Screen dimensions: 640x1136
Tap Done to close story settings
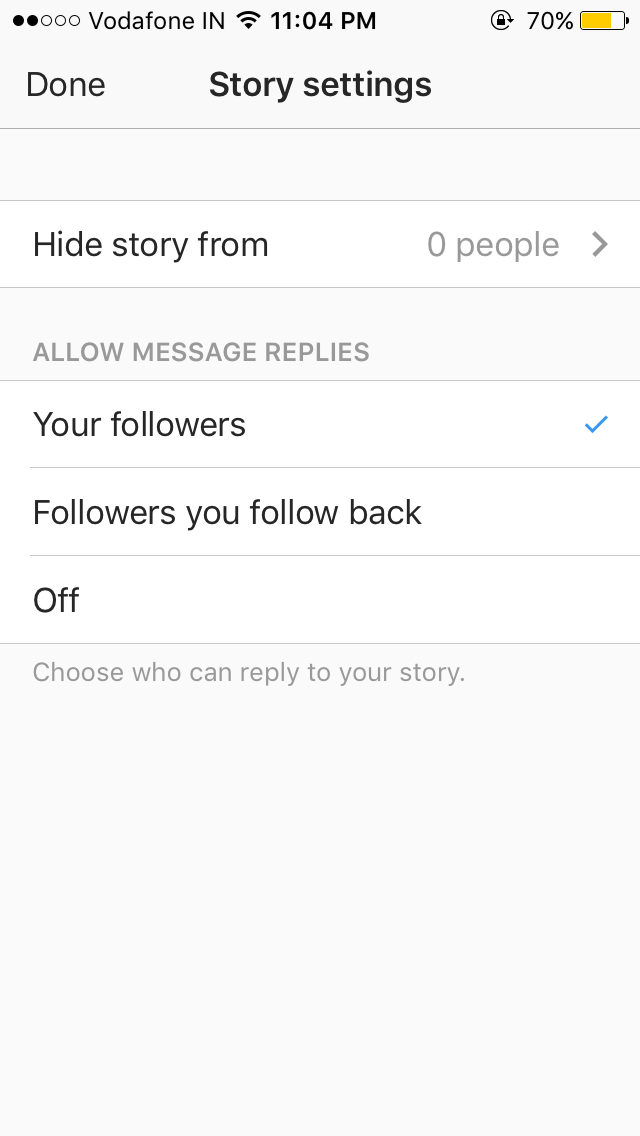[x=65, y=85]
